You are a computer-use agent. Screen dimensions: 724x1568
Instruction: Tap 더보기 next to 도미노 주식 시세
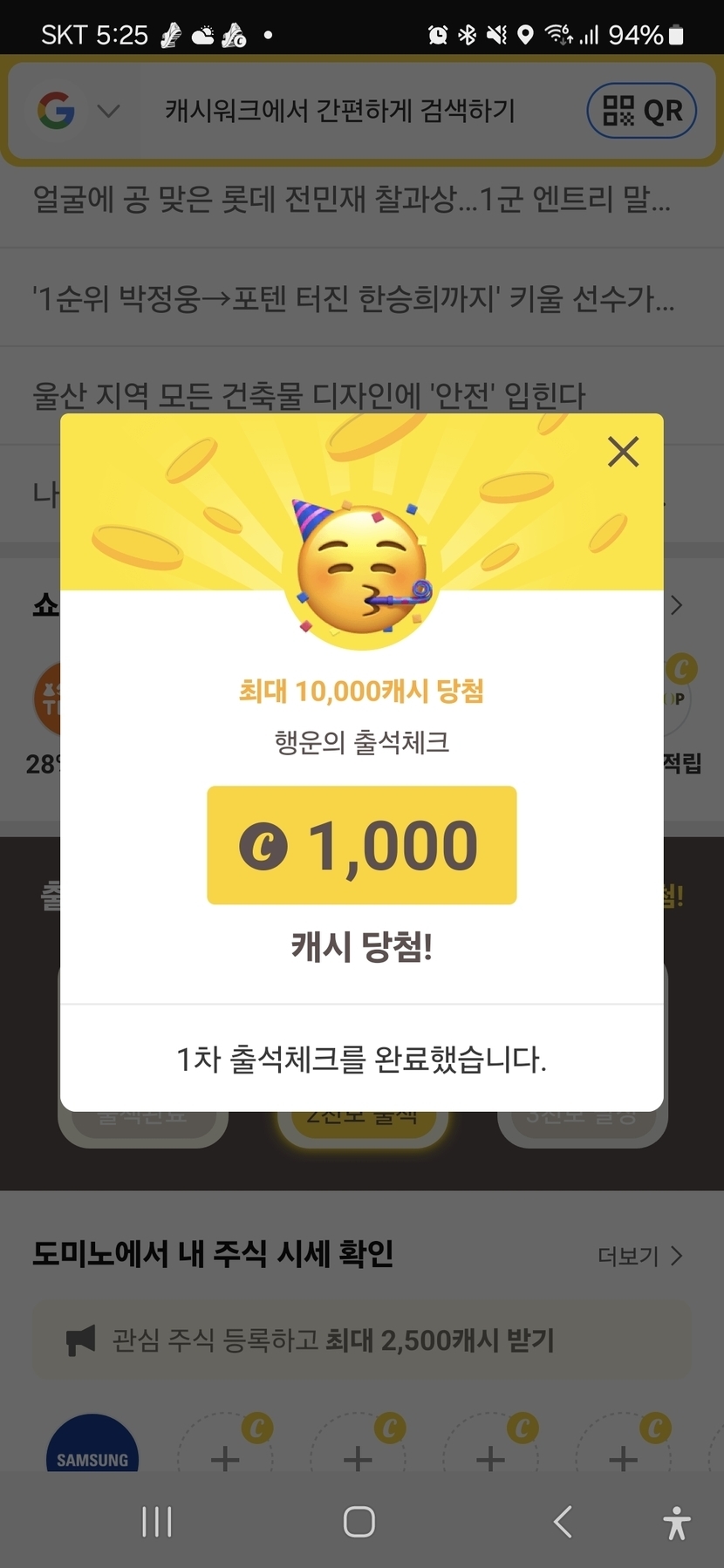[x=639, y=1256]
